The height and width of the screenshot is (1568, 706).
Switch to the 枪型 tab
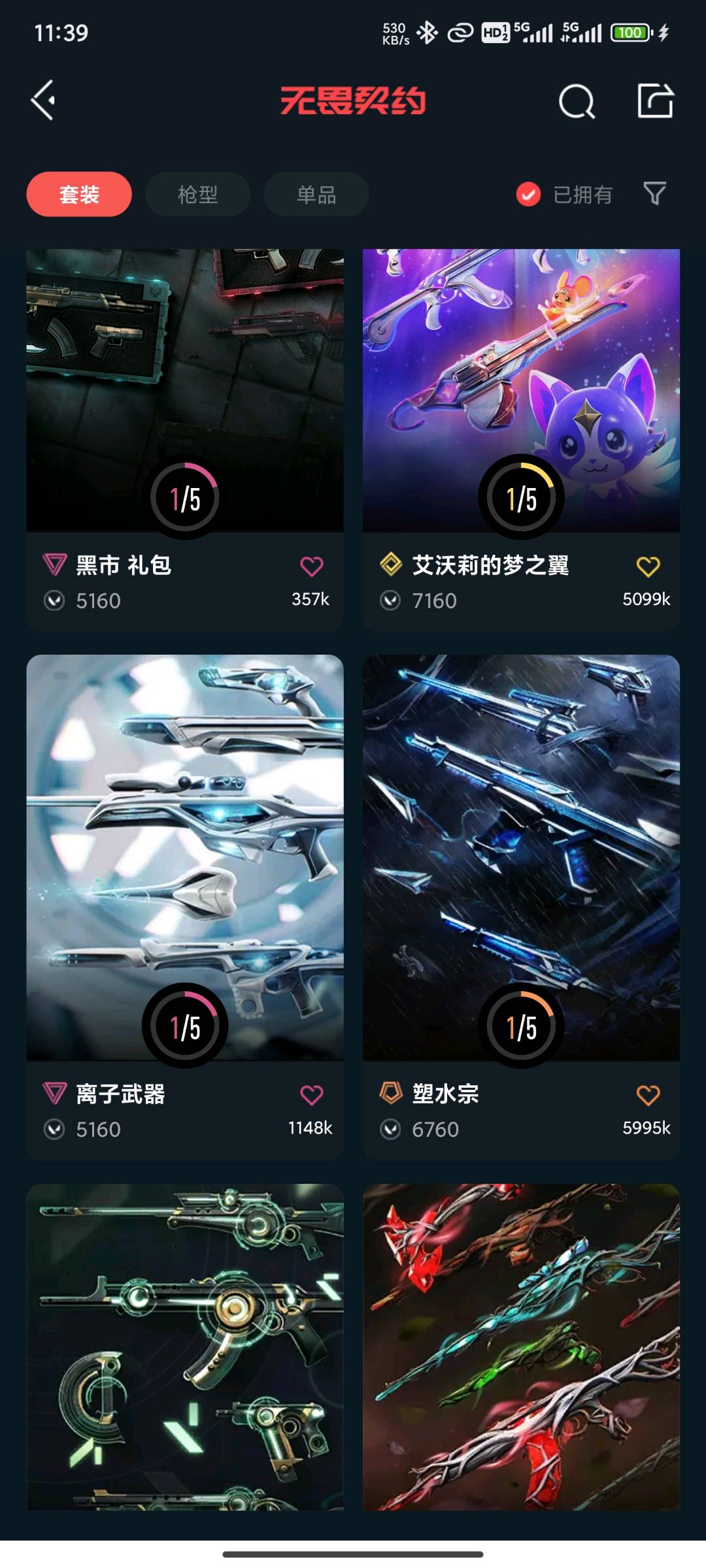click(197, 194)
